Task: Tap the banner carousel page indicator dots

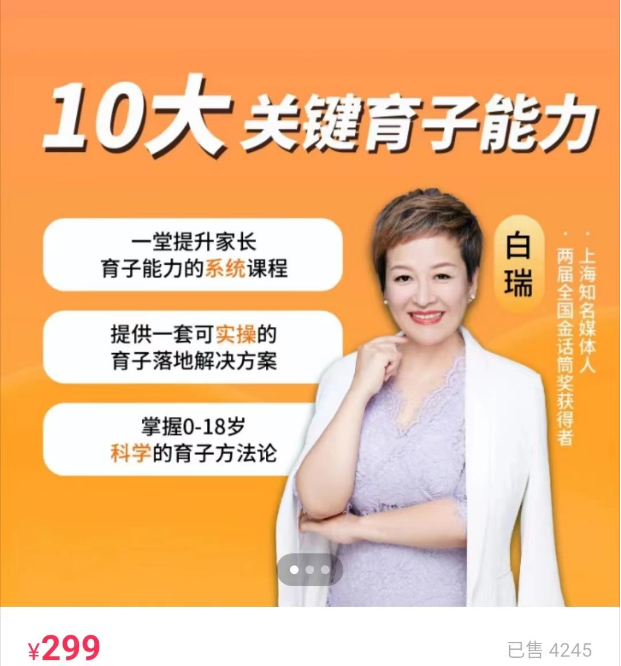Action: click(x=310, y=569)
